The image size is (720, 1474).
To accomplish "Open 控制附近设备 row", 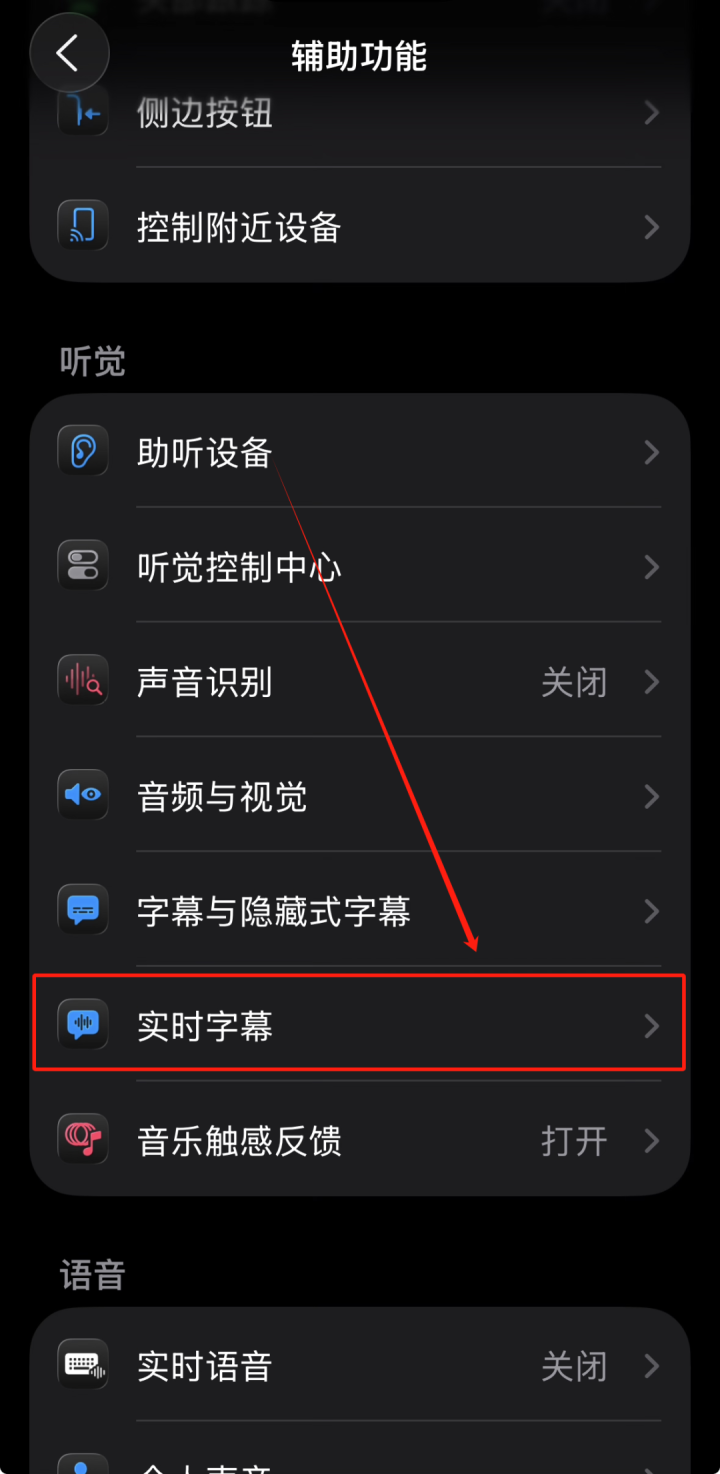I will click(360, 226).
